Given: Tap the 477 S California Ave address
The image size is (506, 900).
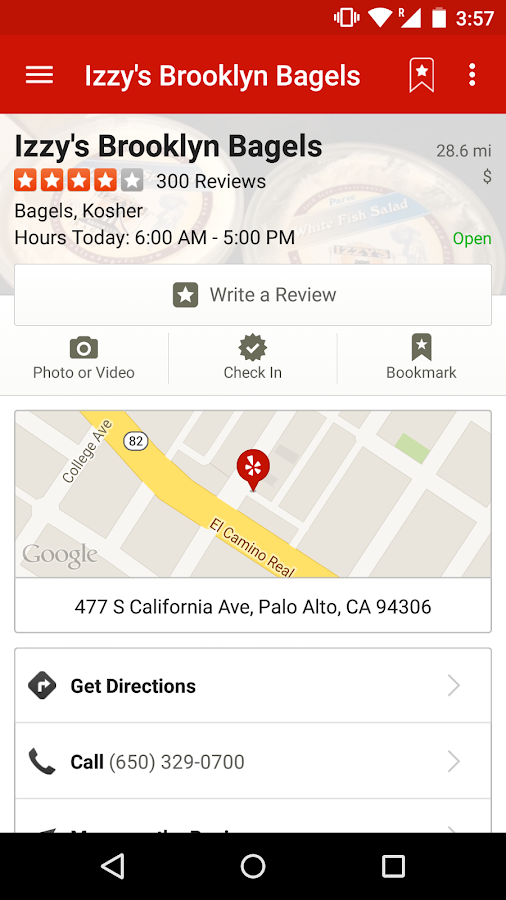Looking at the screenshot, I should point(253,607).
